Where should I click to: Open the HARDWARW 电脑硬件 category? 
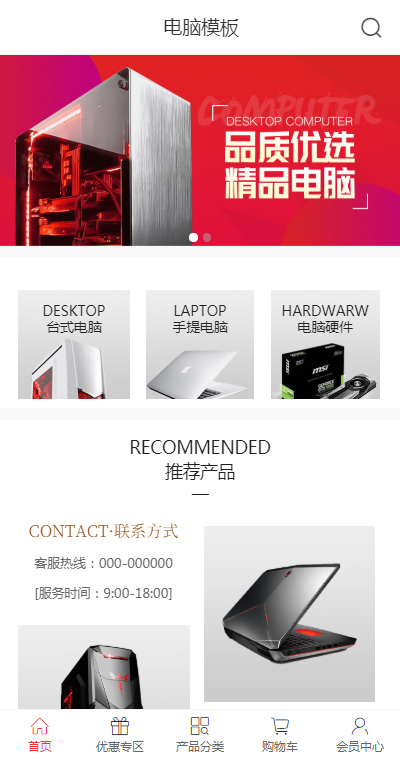(325, 344)
